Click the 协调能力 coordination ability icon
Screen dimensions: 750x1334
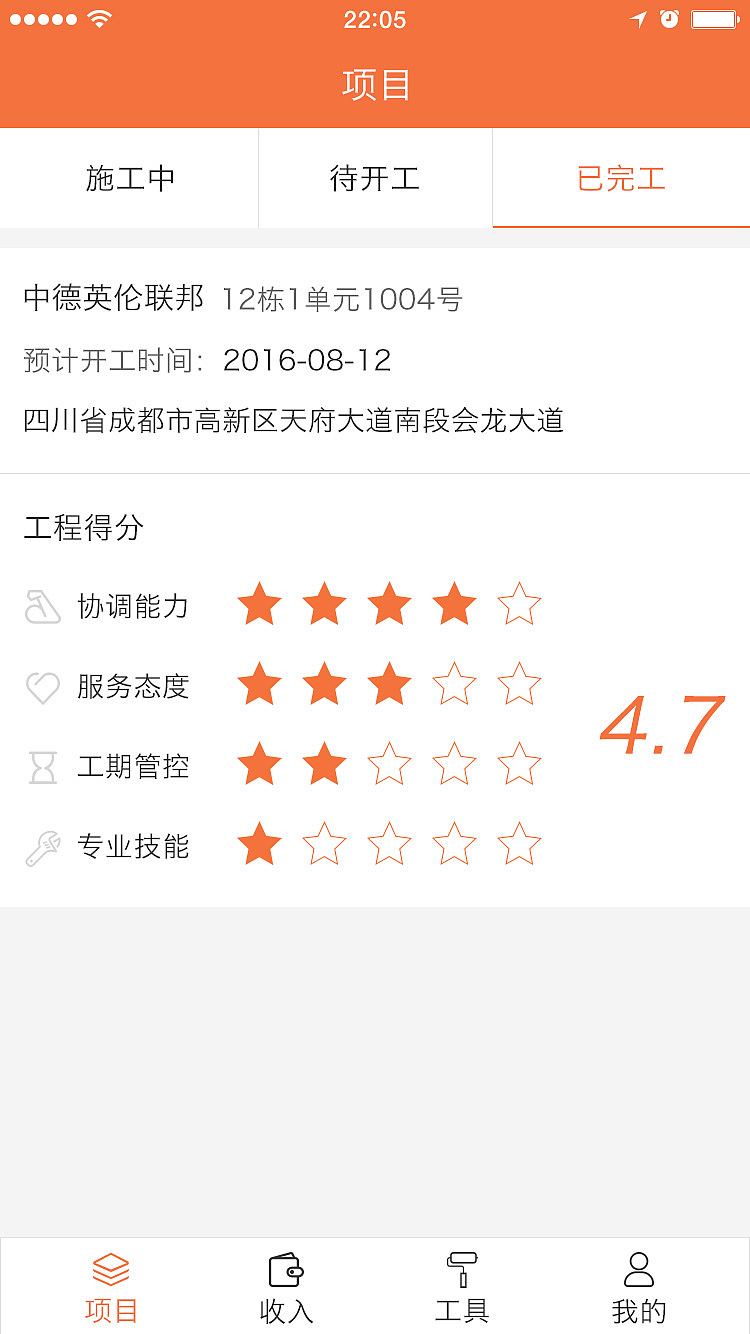coord(41,604)
